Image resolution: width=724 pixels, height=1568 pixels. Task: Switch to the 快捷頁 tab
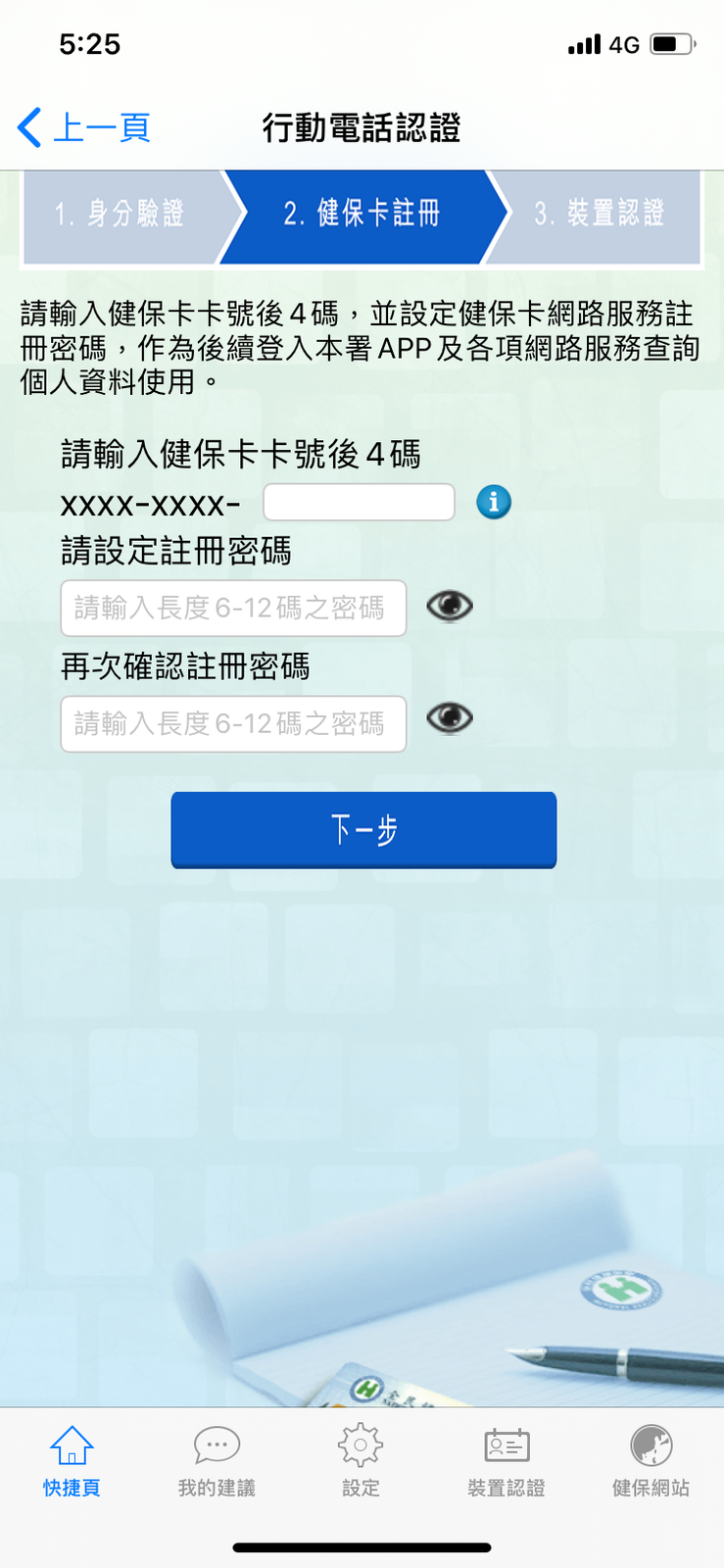coord(72,1460)
